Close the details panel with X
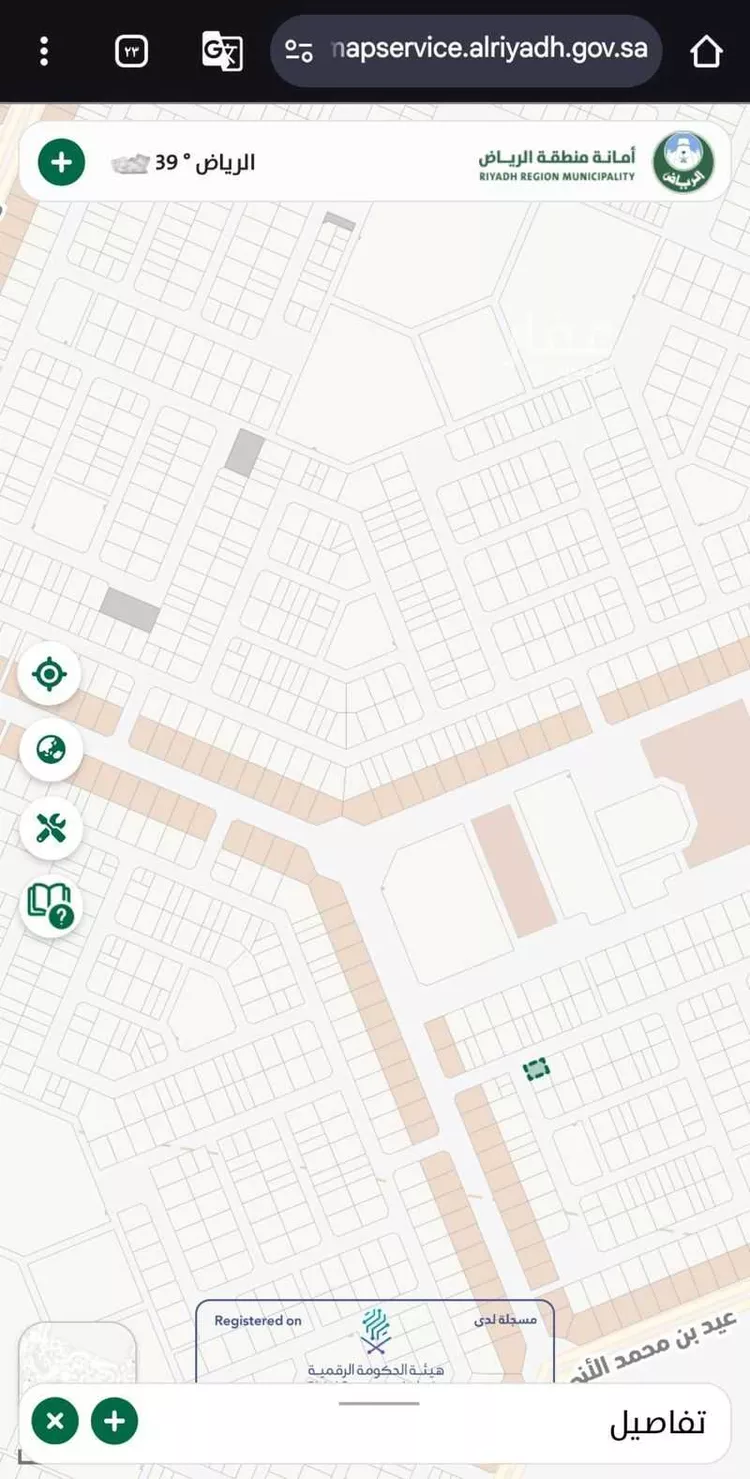The height and width of the screenshot is (1479, 750). [x=55, y=1420]
